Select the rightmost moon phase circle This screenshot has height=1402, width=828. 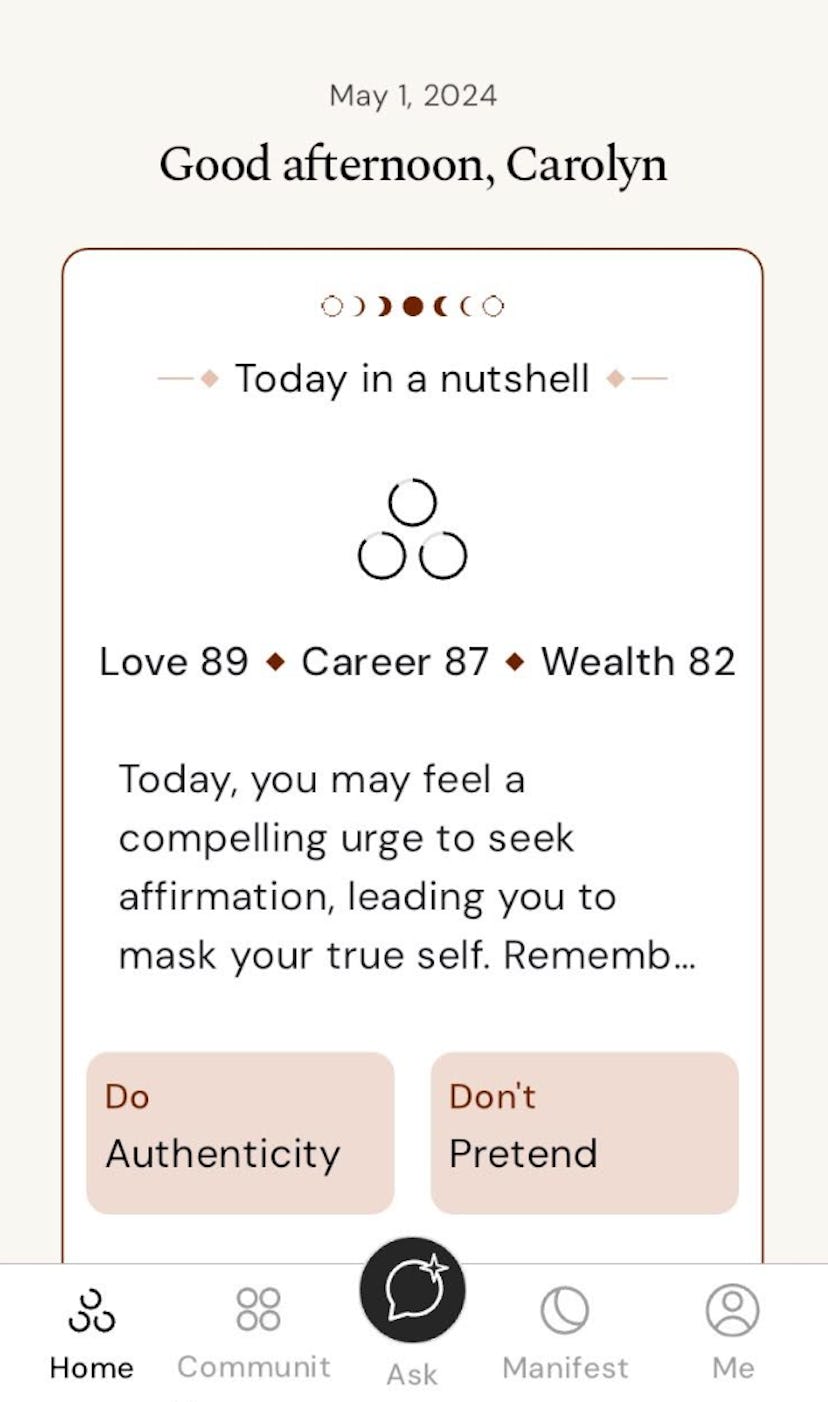[x=493, y=305]
